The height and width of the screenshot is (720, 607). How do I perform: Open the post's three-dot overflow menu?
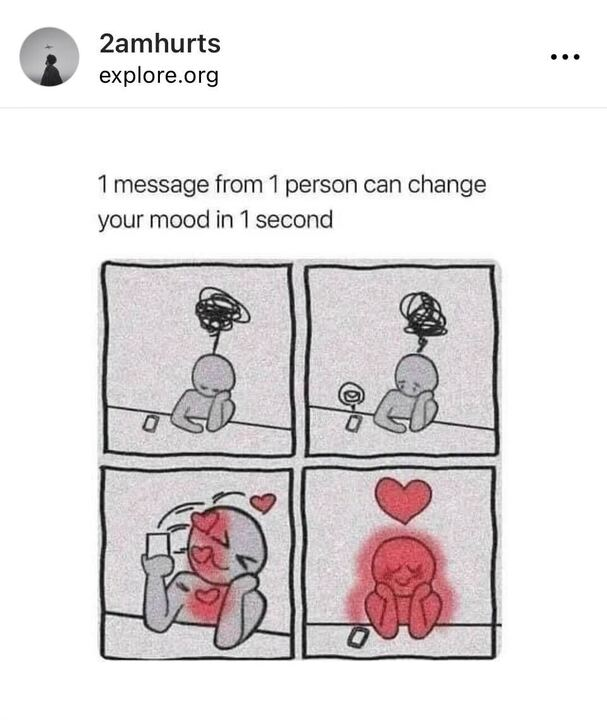(x=565, y=57)
